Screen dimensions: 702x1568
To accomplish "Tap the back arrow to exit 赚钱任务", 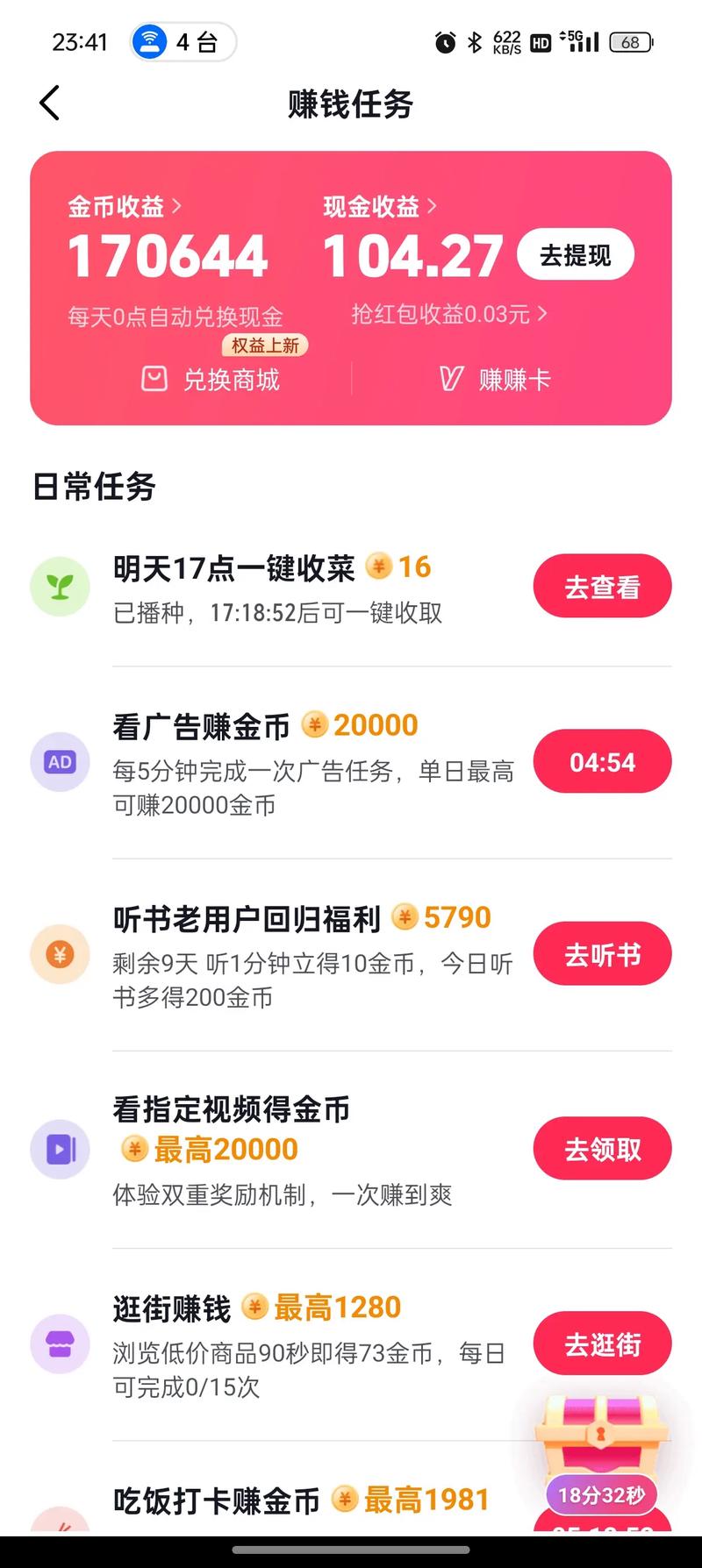I will pyautogui.click(x=48, y=102).
